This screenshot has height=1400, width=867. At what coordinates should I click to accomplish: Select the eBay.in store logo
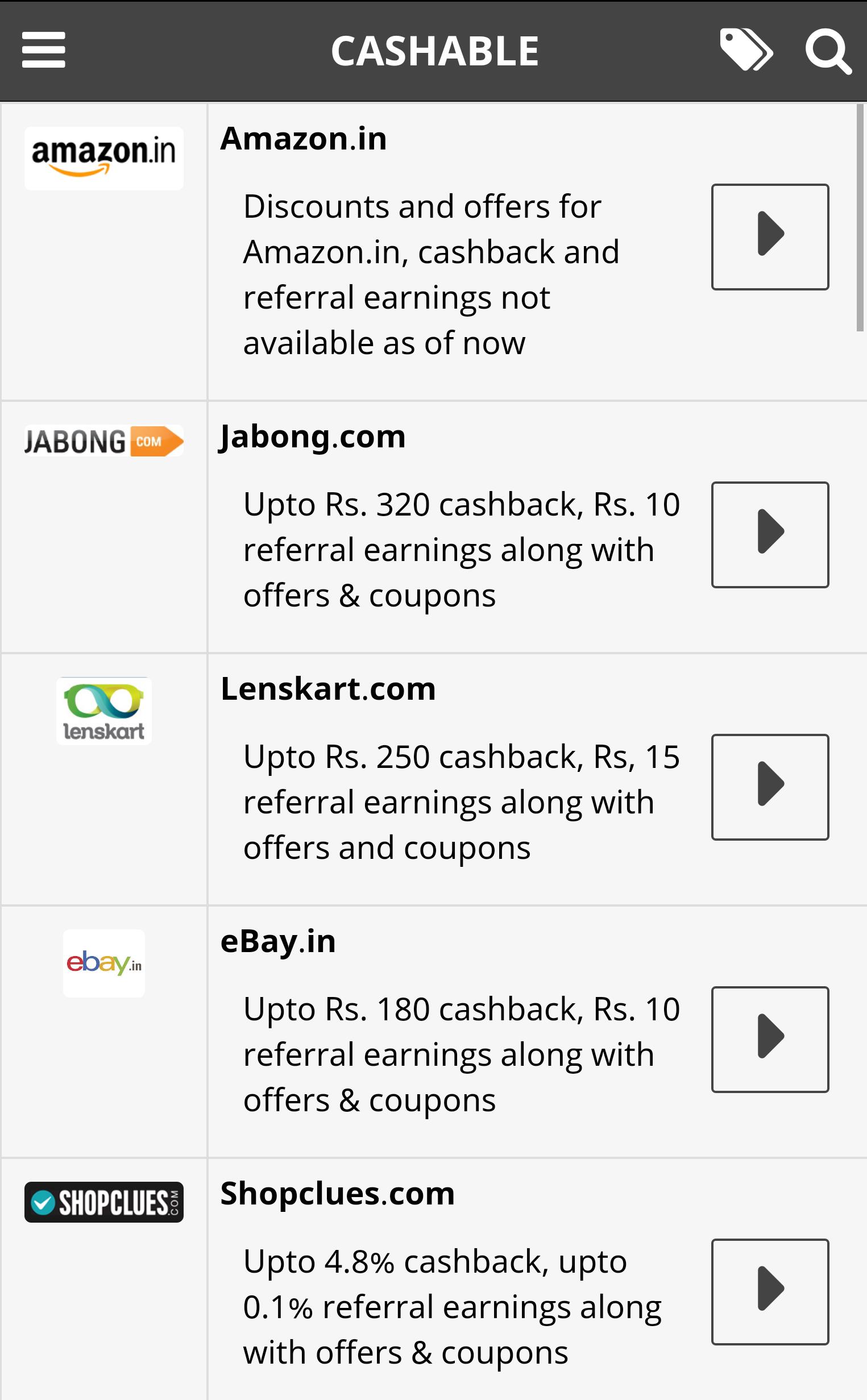[103, 963]
